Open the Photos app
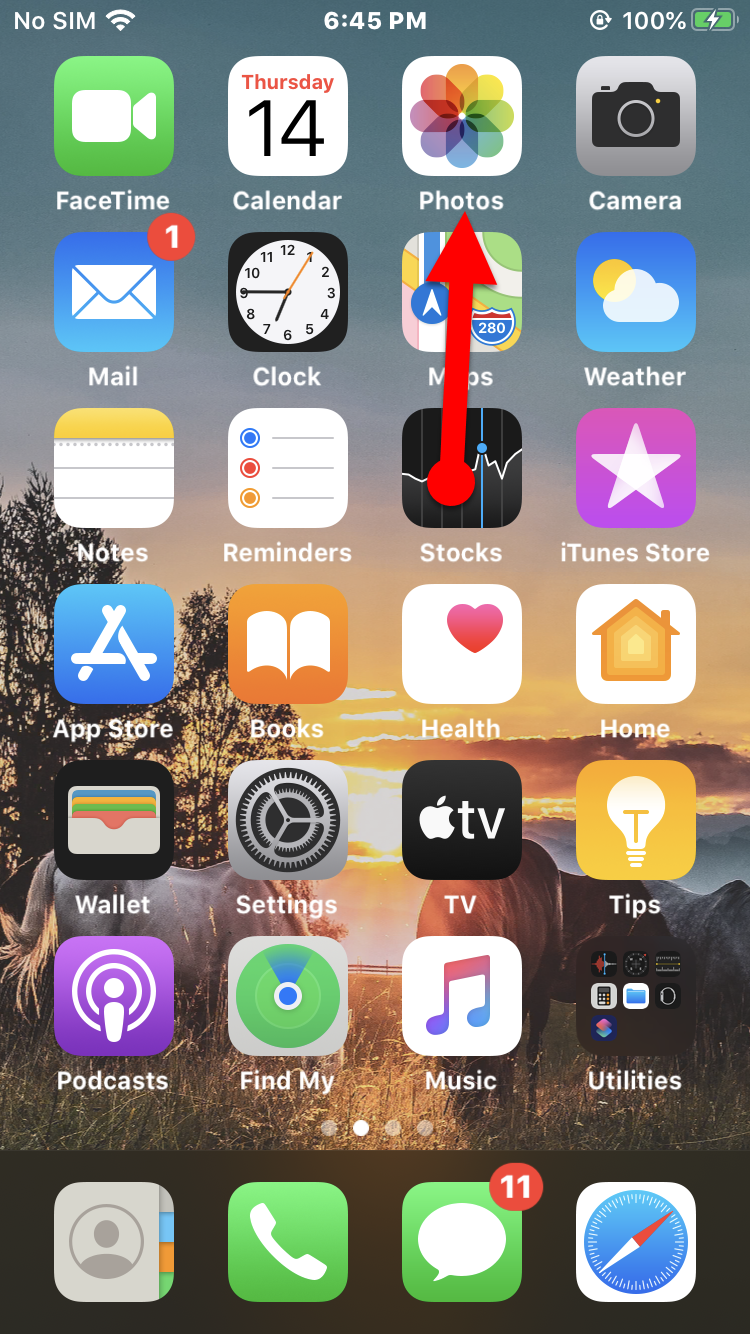This screenshot has height=1334, width=750. (461, 116)
